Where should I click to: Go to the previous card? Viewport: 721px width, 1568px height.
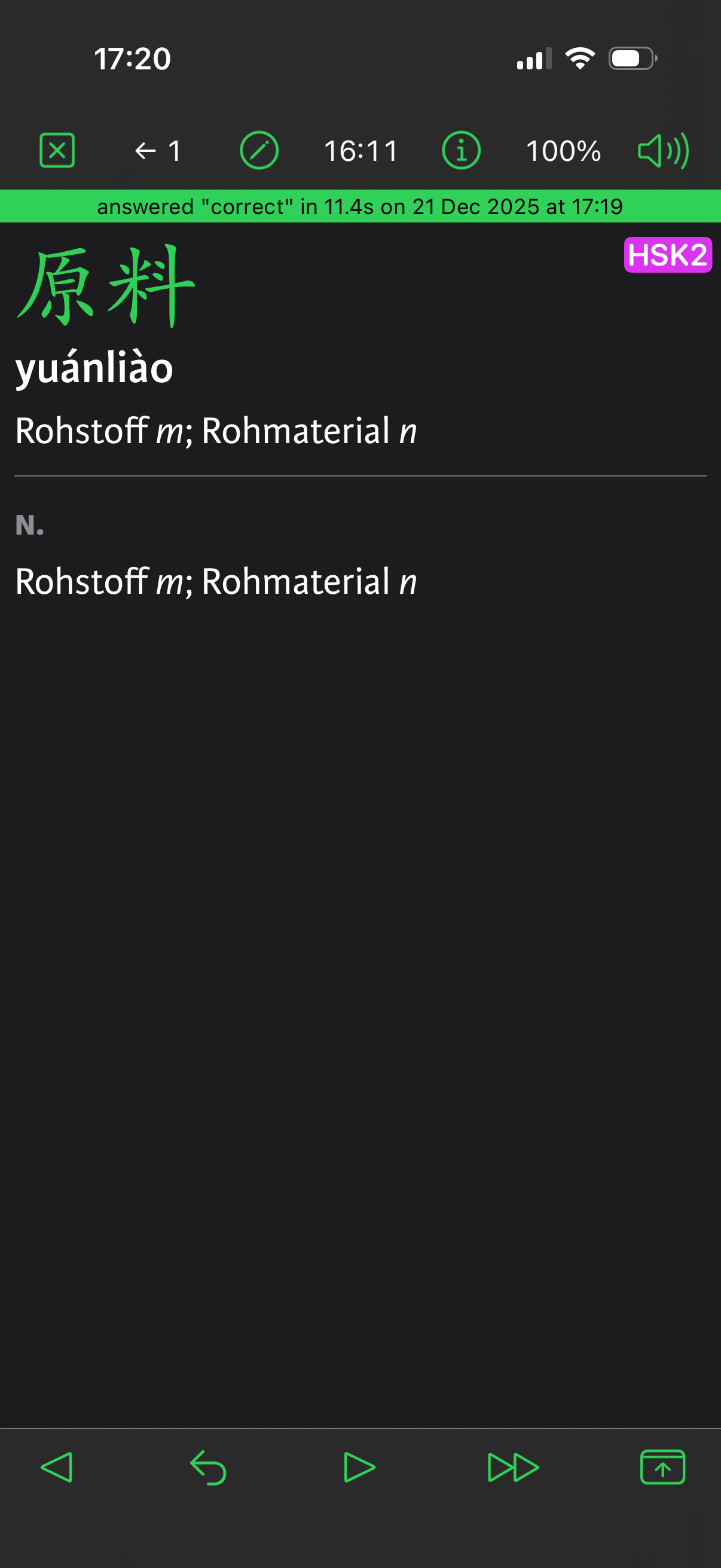point(57,1467)
